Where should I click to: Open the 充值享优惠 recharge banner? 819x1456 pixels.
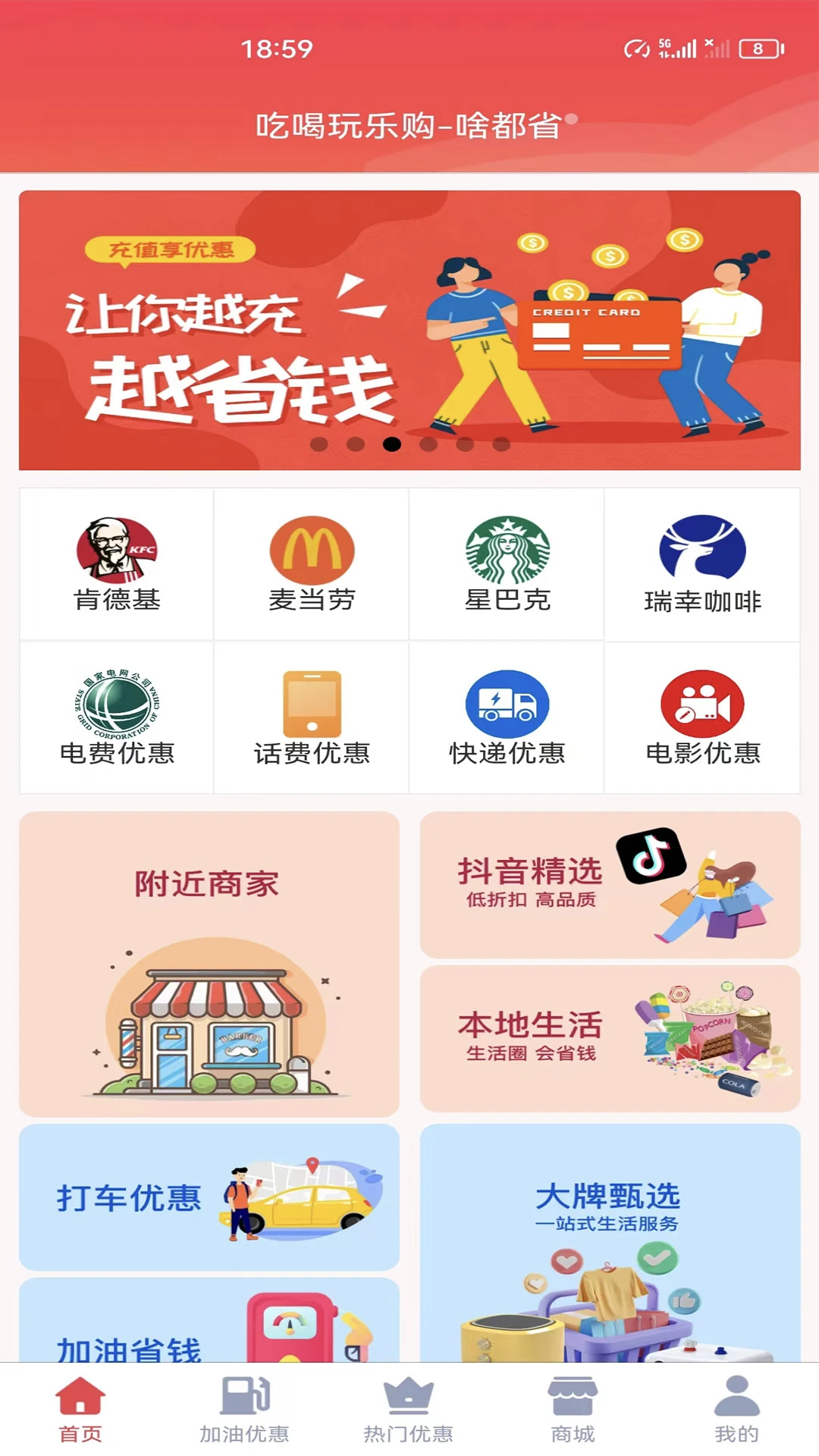click(409, 330)
